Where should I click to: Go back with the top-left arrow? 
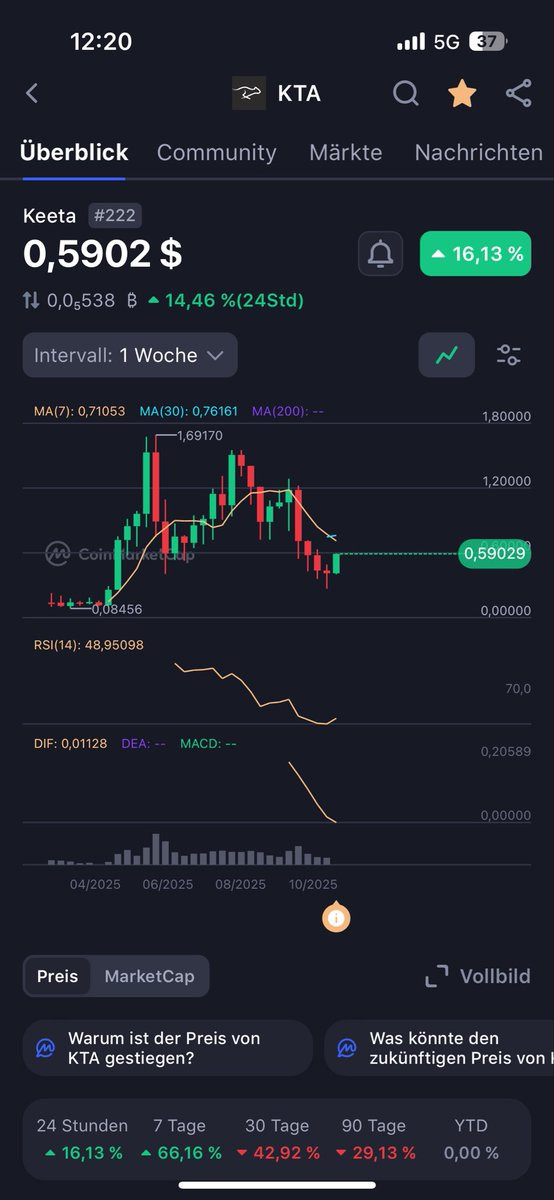(32, 94)
